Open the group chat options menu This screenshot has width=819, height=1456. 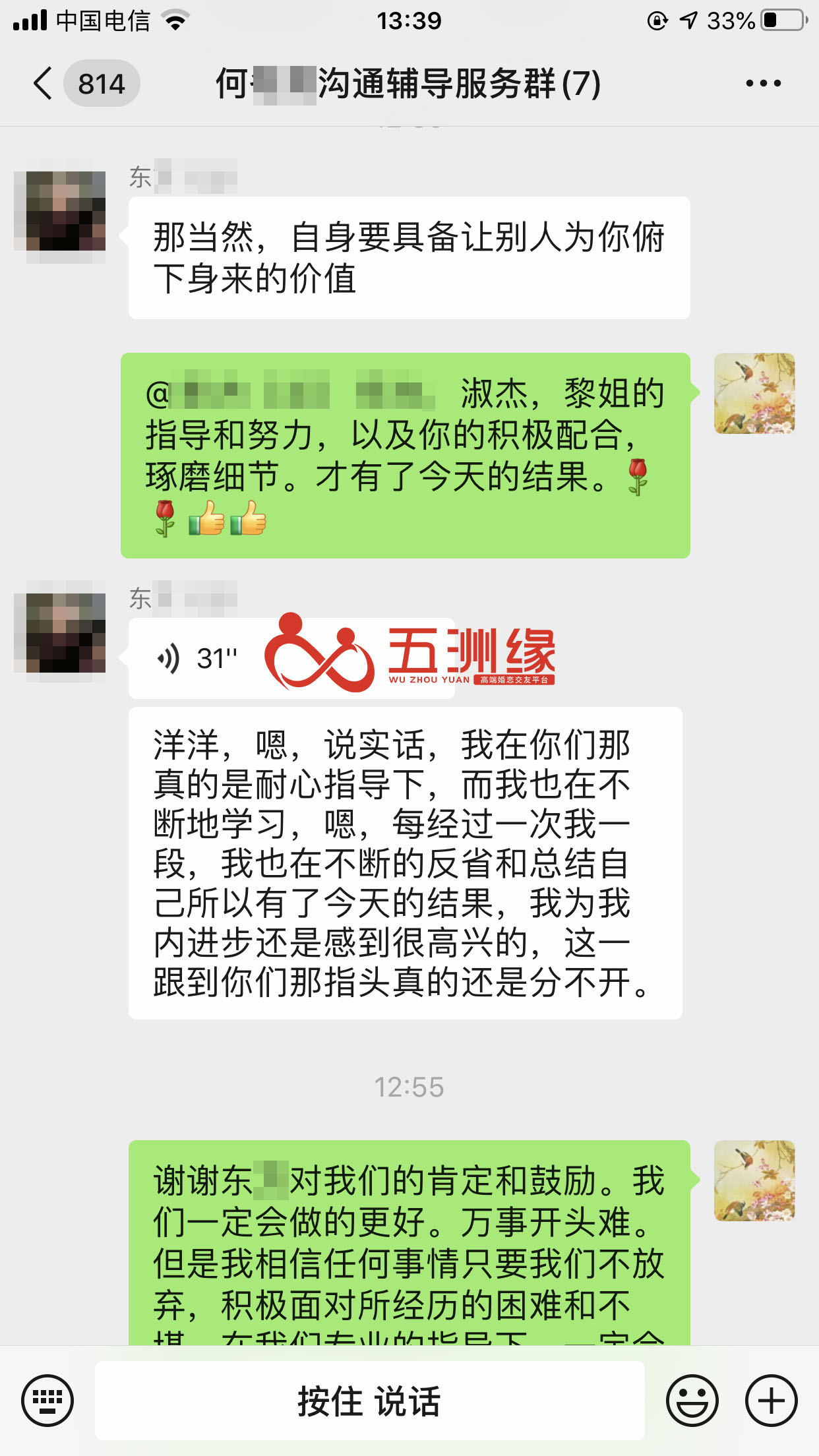[763, 84]
